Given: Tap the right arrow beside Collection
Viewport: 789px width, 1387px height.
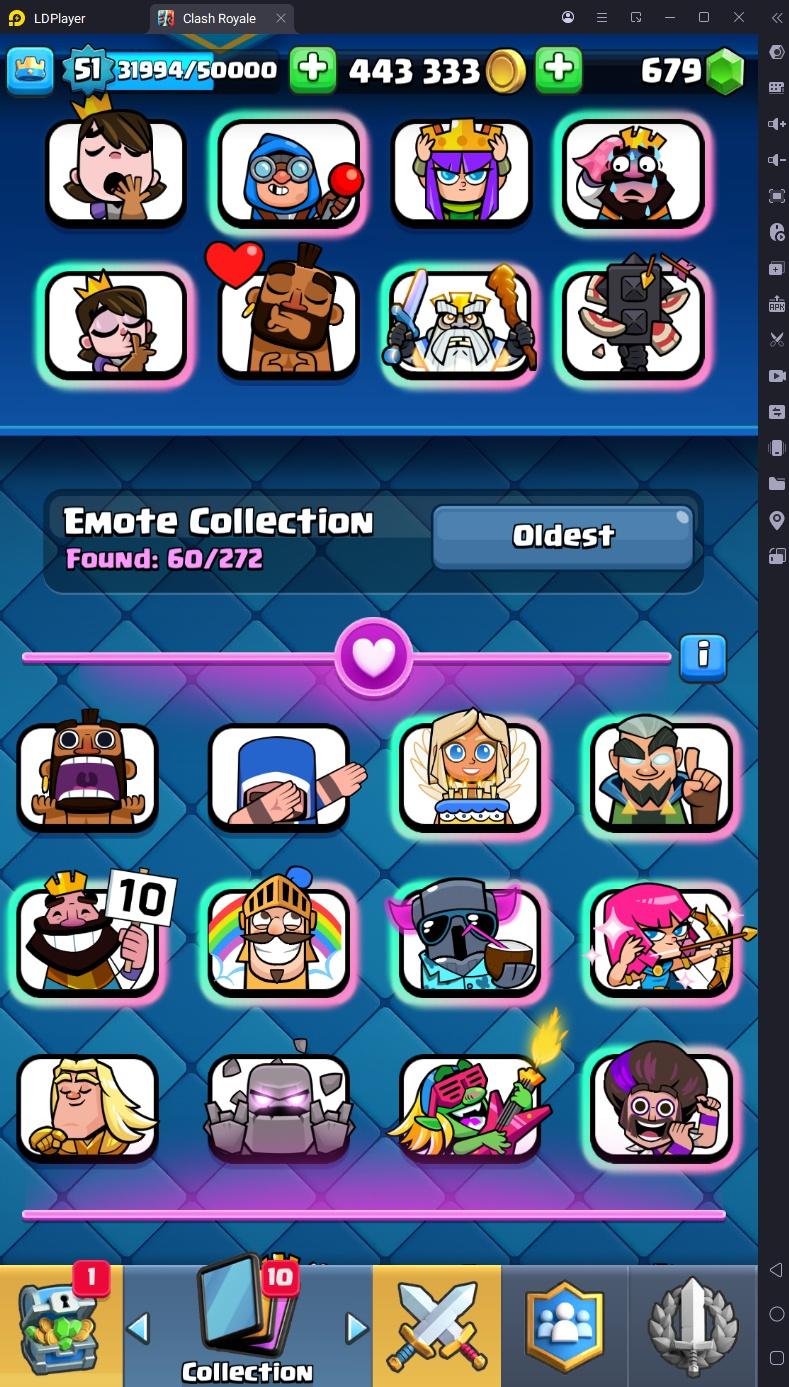Looking at the screenshot, I should coord(356,1328).
